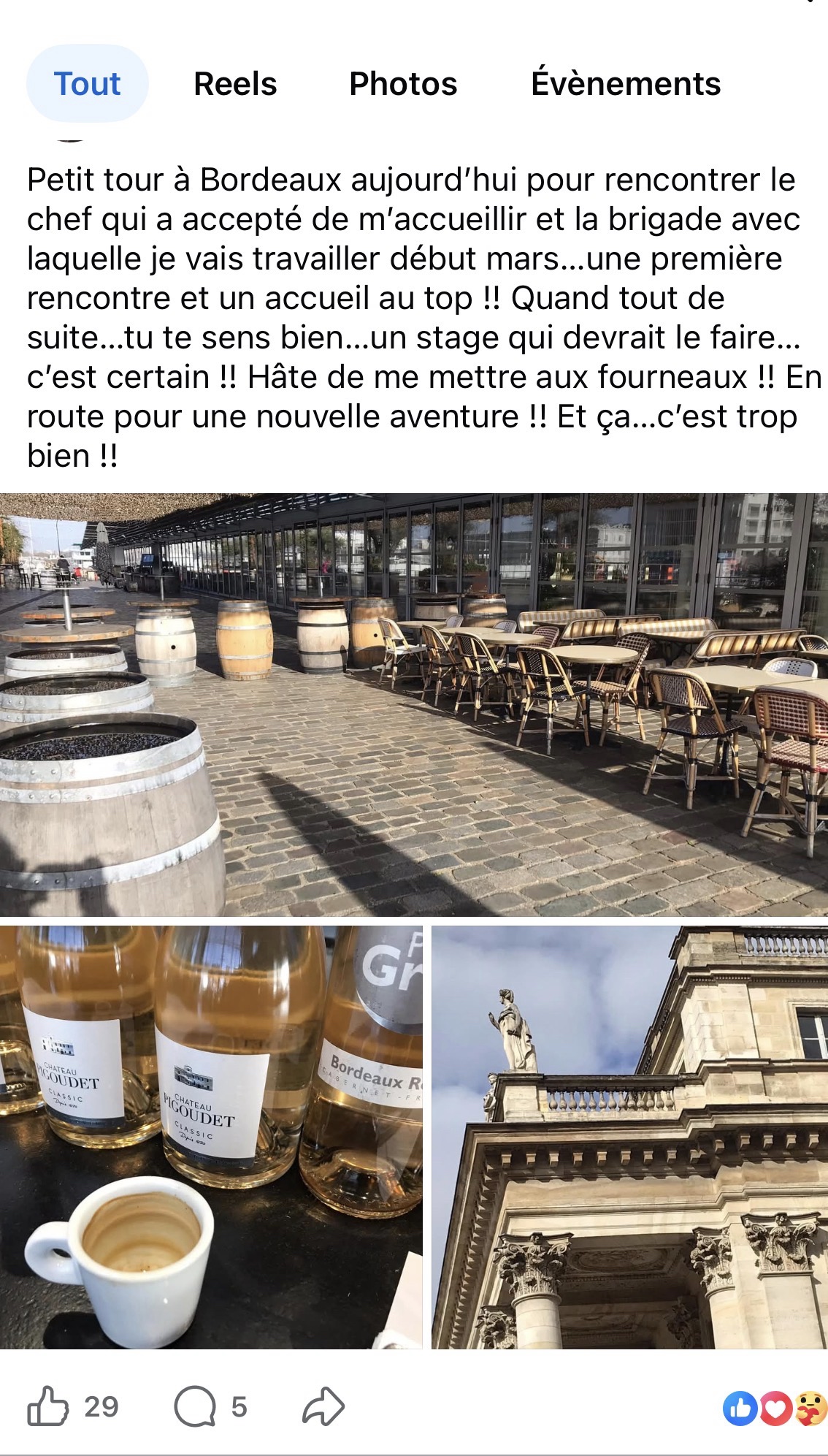Share the Bordeaux post
Screen dimensions: 828x1456
click(323, 1406)
